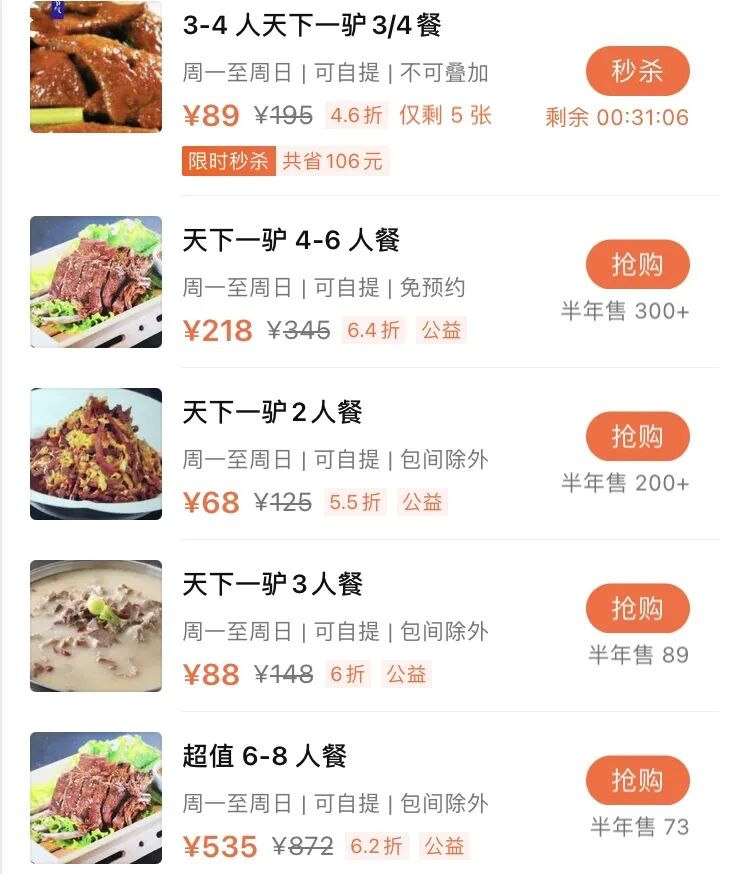
Task: View details of 天下一驴 4-6 人餐
Action: (x=291, y=241)
